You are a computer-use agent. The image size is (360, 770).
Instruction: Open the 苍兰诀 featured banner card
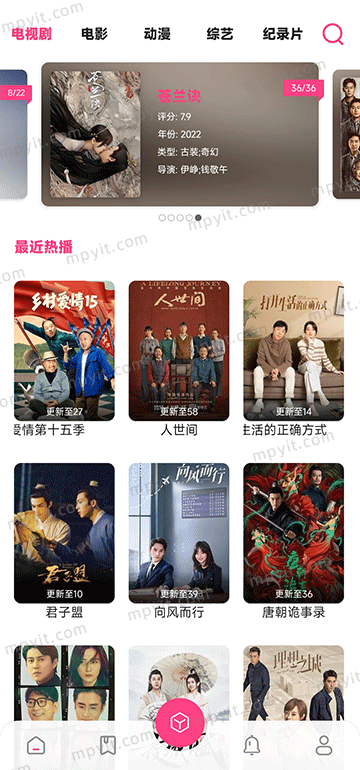pos(180,134)
